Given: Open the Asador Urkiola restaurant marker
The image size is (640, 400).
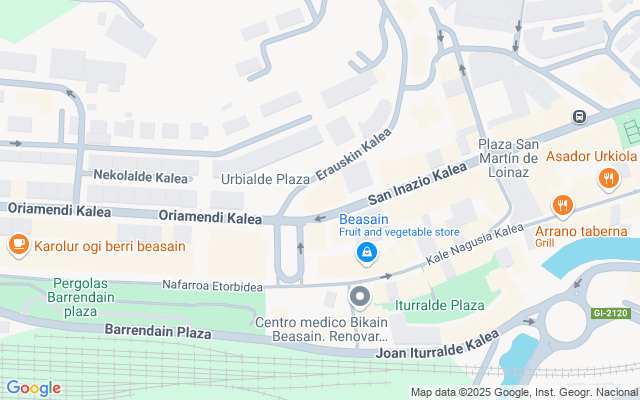Looking at the screenshot, I should [x=608, y=179].
